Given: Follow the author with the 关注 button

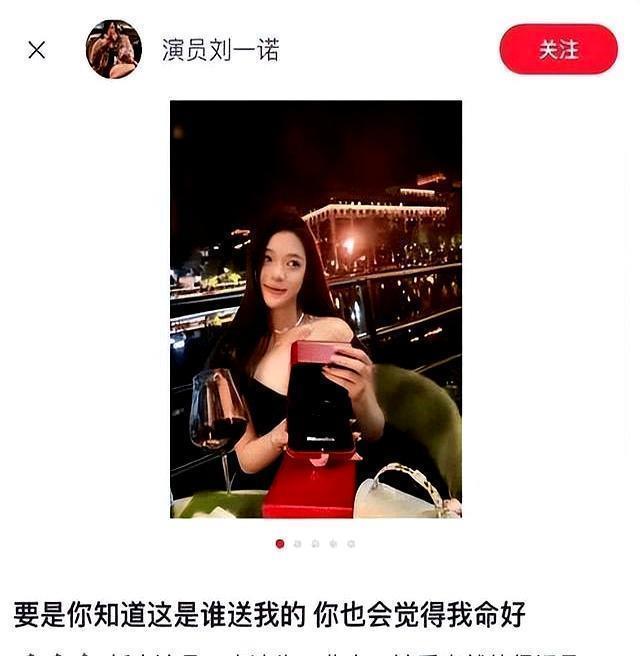Looking at the screenshot, I should tap(558, 49).
